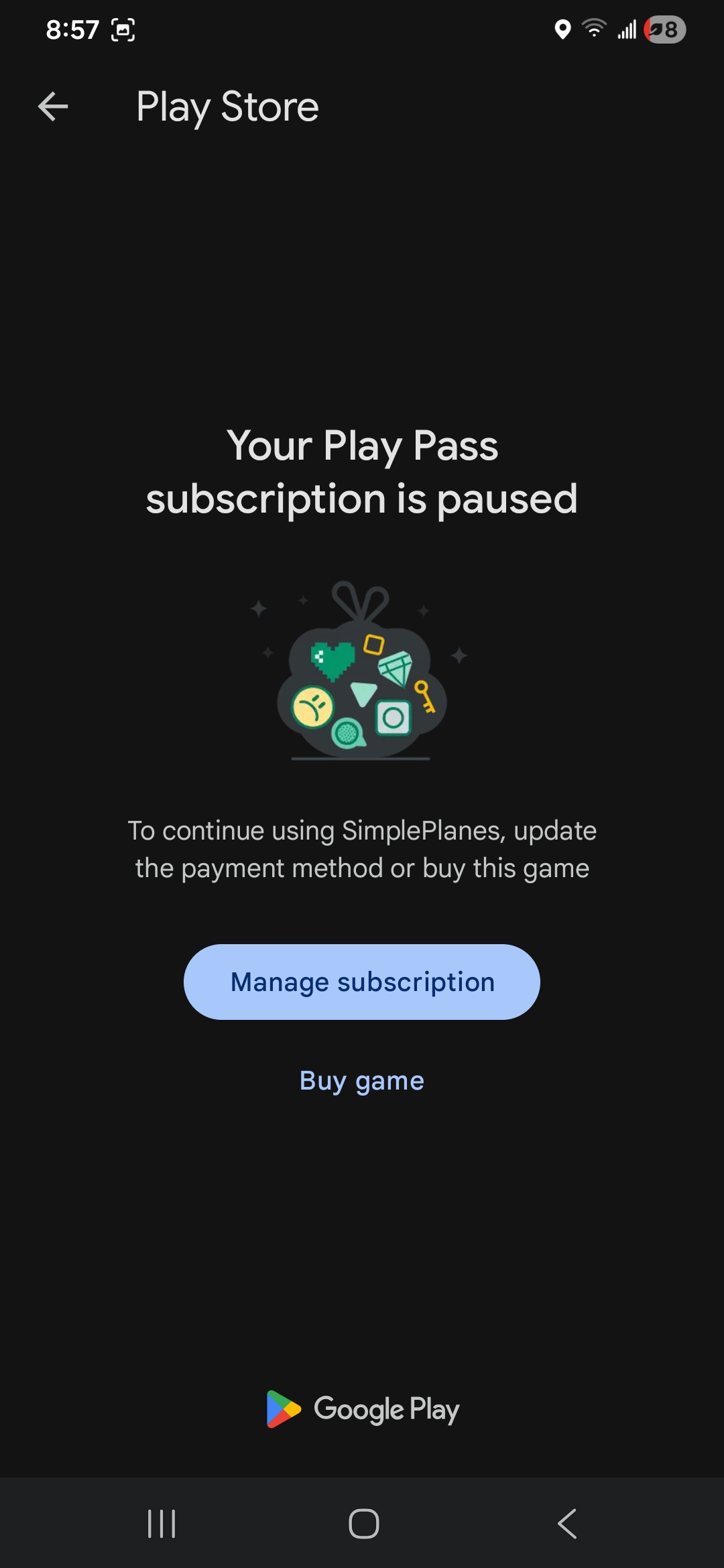This screenshot has width=724, height=1568.
Task: Go back using the top arrow
Action: pyautogui.click(x=53, y=107)
